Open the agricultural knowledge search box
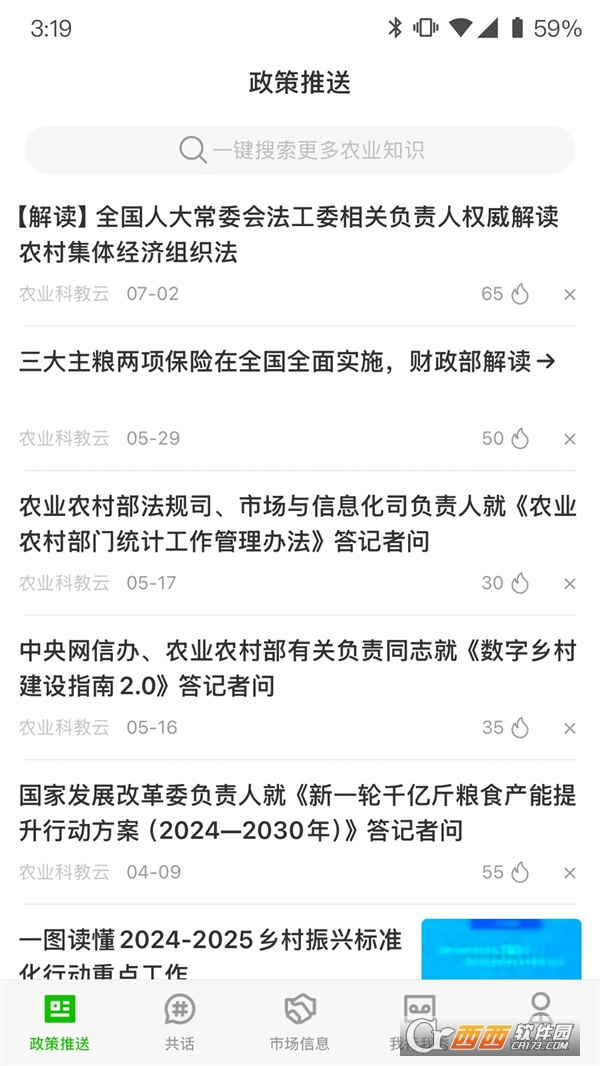 300,150
